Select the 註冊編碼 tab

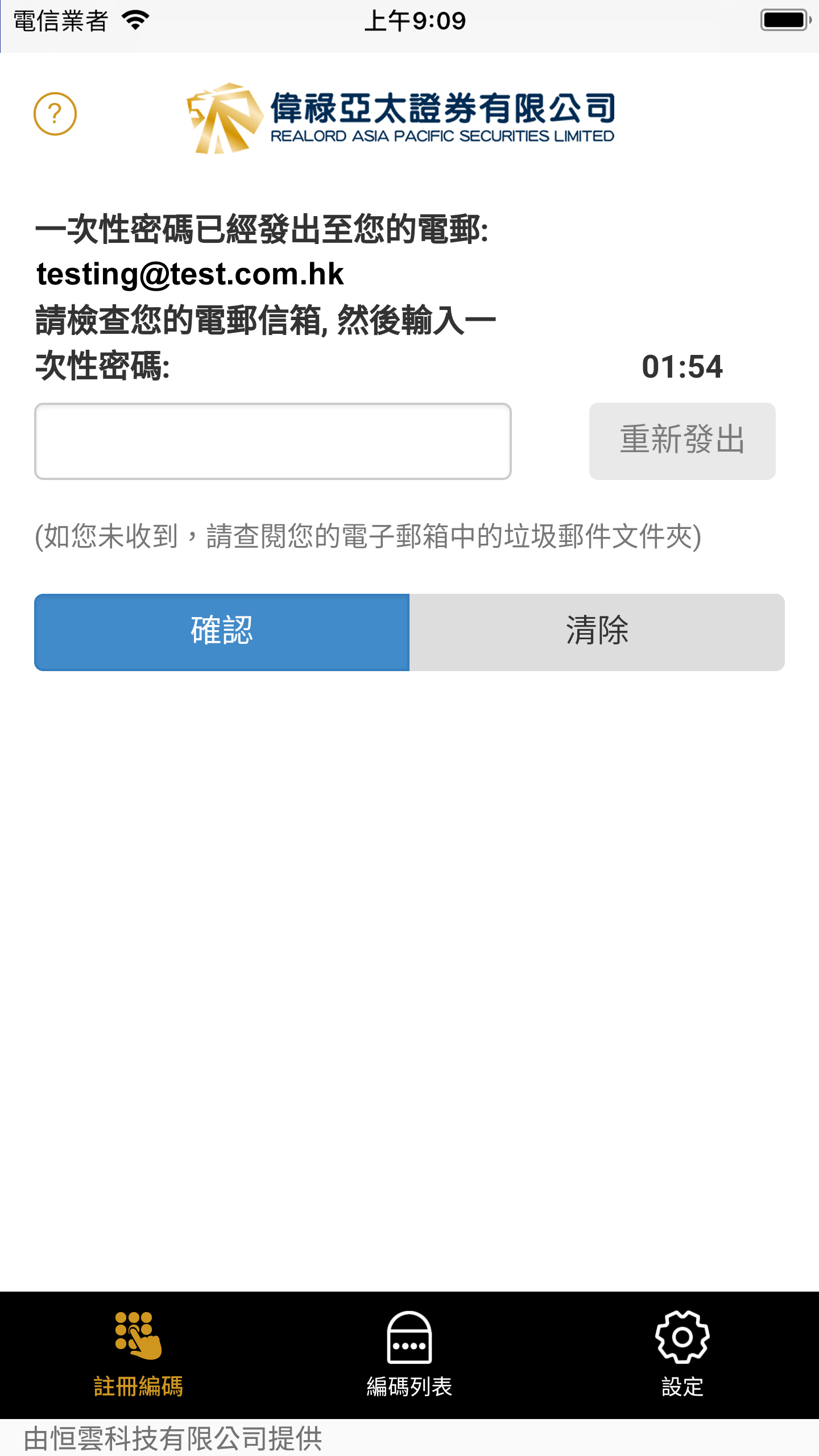tap(138, 1355)
